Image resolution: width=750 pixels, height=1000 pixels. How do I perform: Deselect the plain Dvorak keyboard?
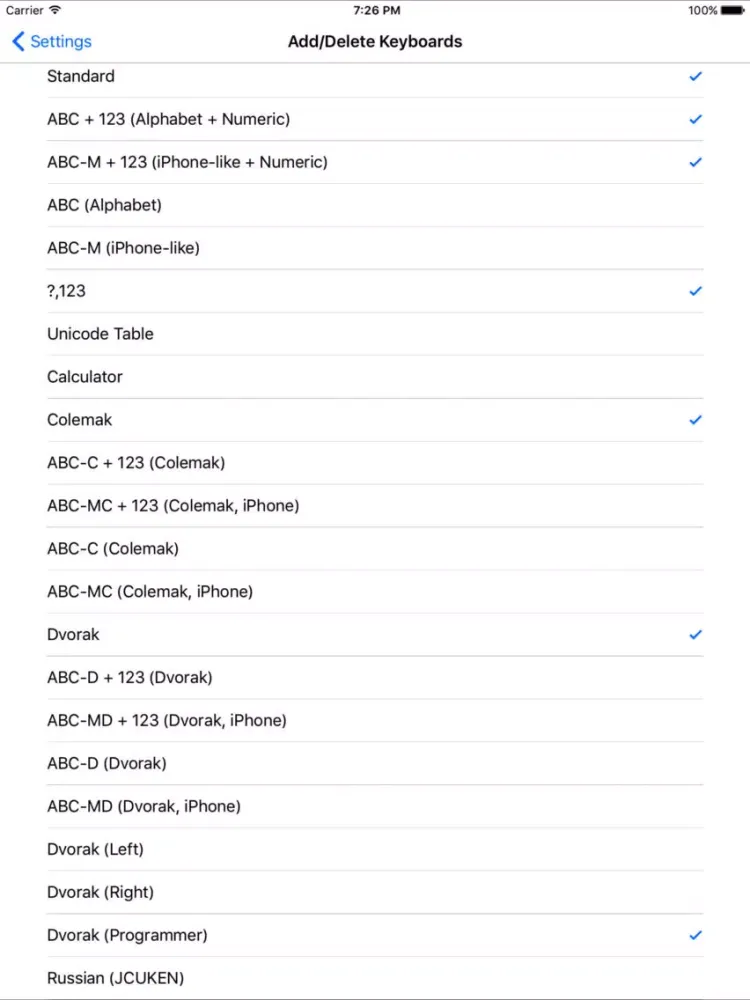click(375, 635)
